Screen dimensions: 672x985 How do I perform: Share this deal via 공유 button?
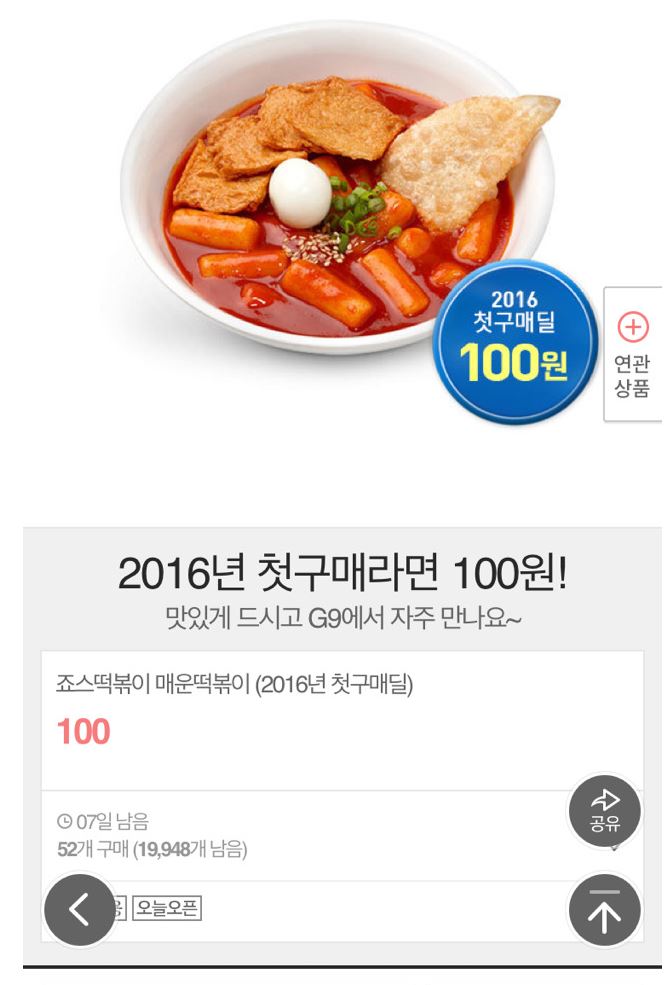point(604,810)
